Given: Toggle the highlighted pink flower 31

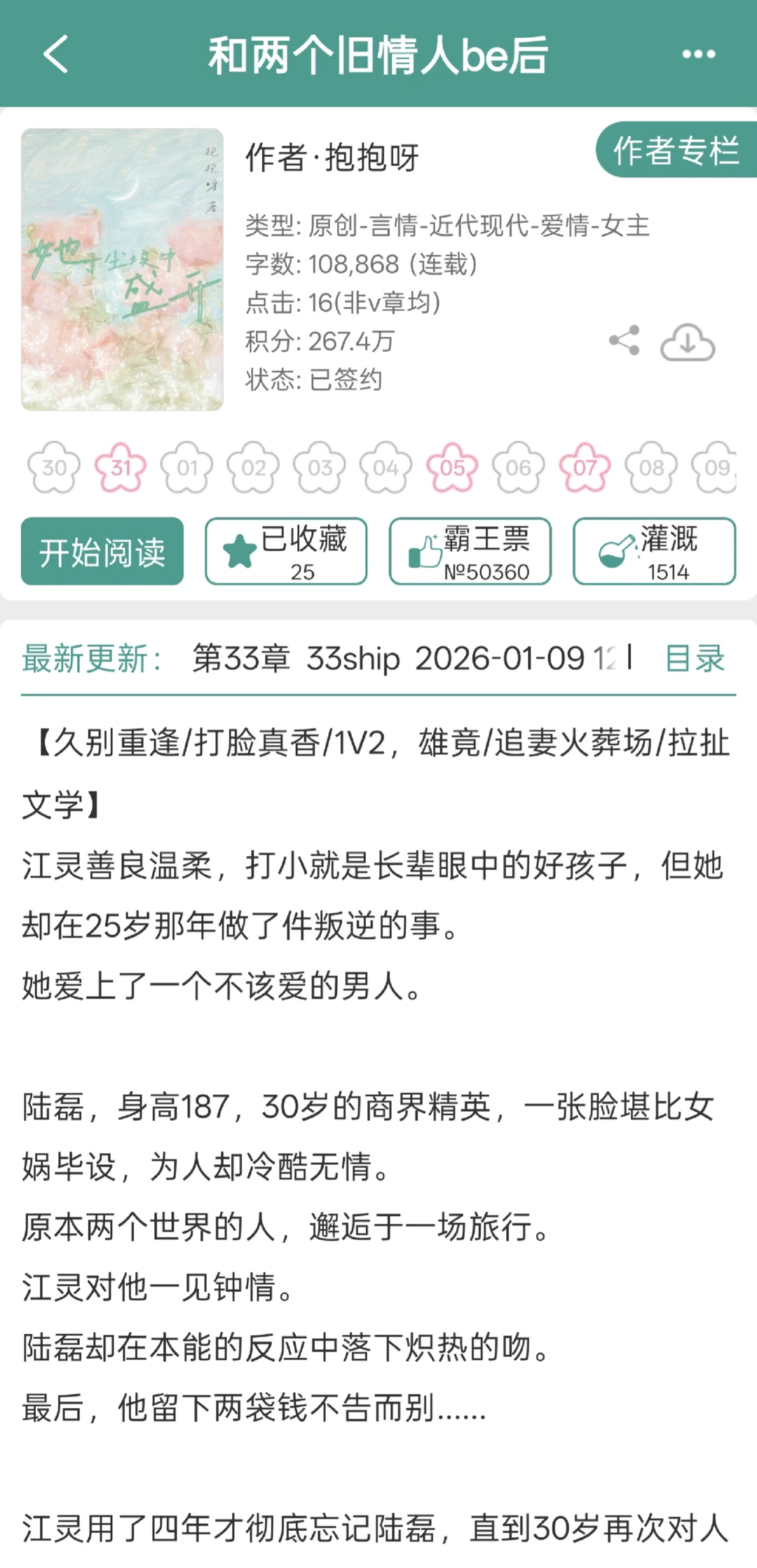Looking at the screenshot, I should coord(120,468).
